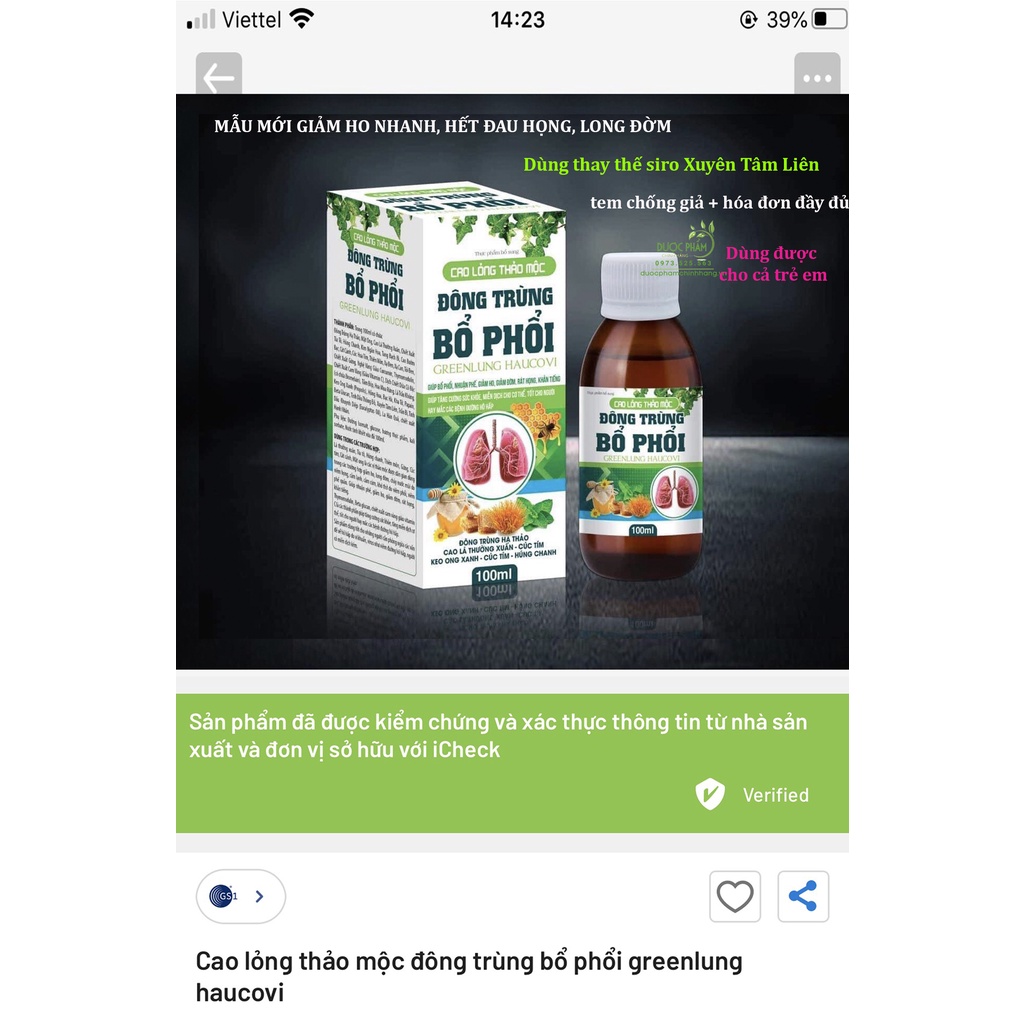Share this product
The image size is (1024, 1024).
click(803, 896)
